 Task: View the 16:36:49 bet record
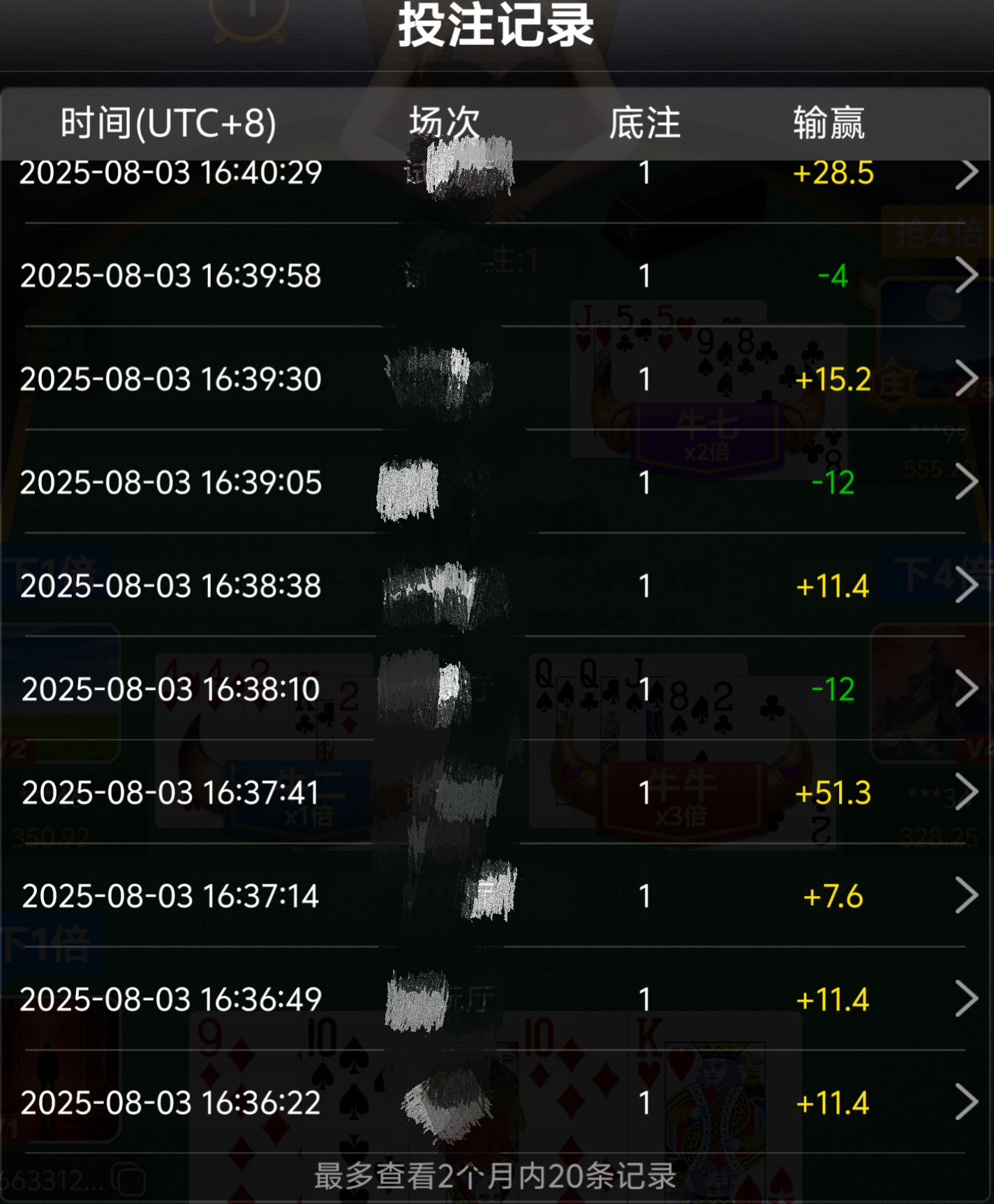click(966, 999)
